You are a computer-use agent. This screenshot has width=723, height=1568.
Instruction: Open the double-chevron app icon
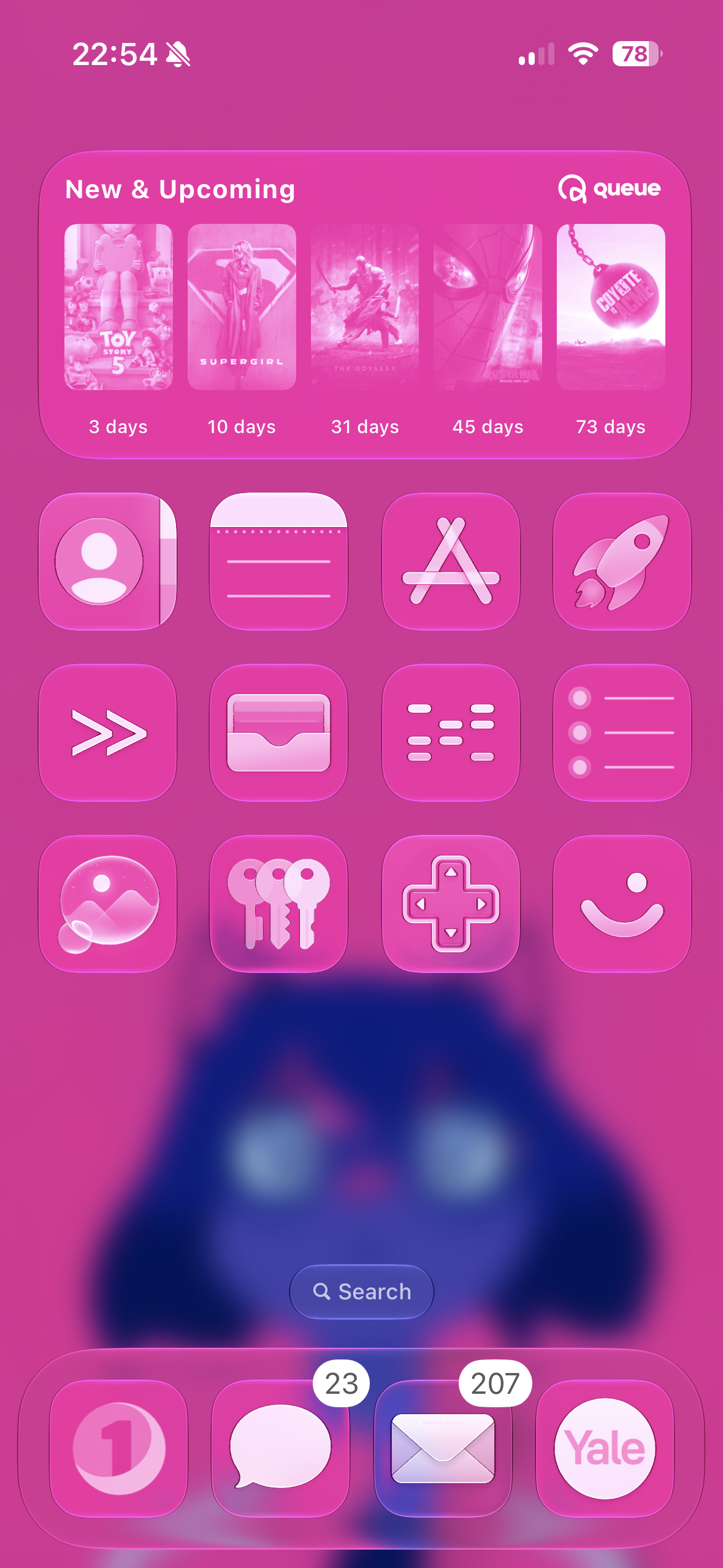pyautogui.click(x=108, y=732)
